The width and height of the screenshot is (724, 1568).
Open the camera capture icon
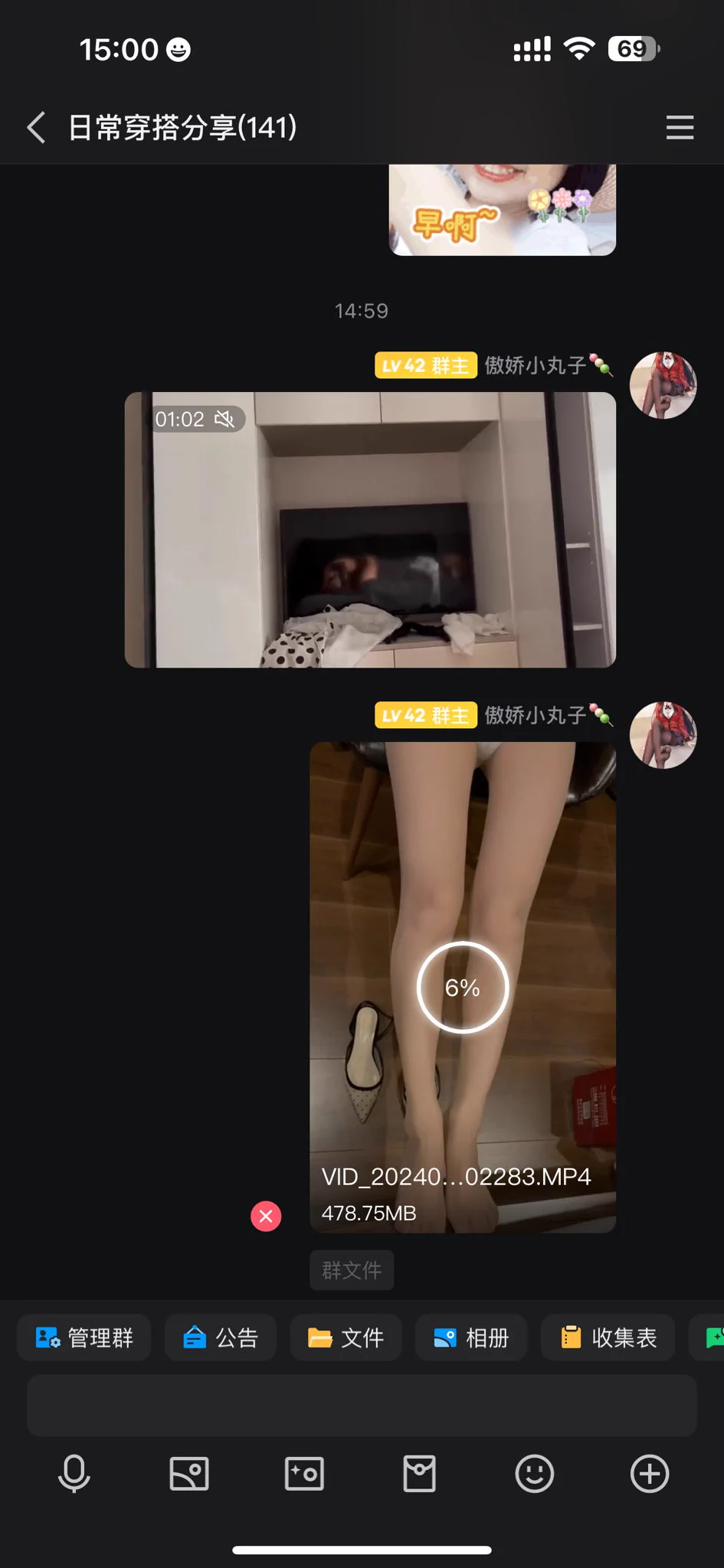(304, 1474)
